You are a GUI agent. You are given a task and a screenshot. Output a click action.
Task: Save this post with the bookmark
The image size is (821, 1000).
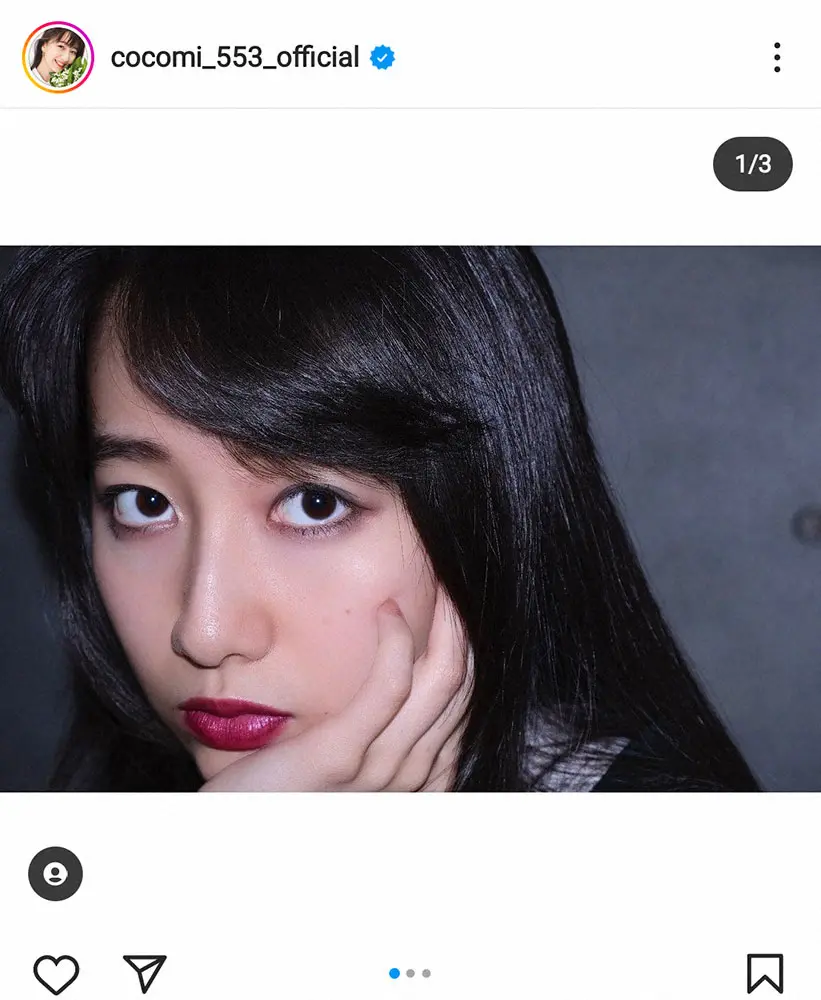tap(765, 973)
